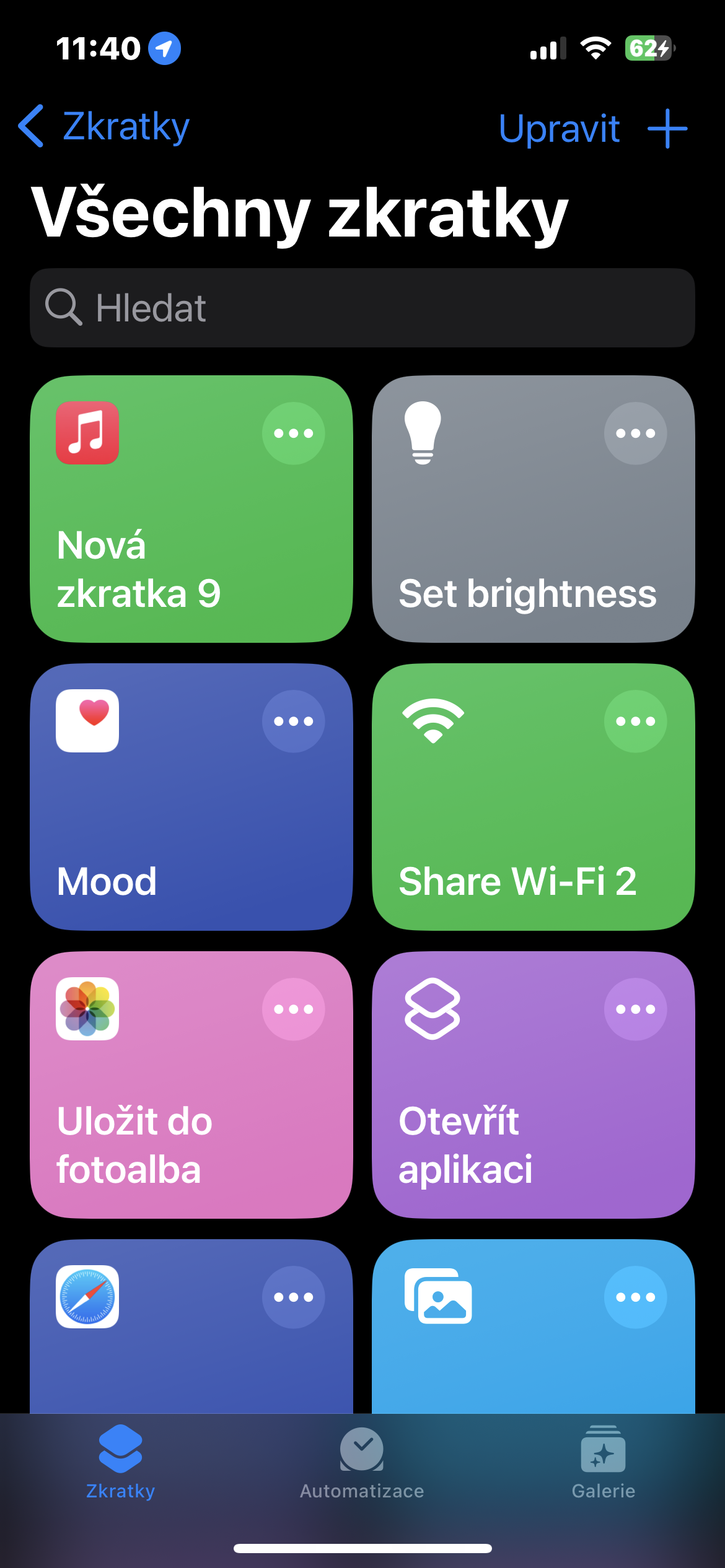Viewport: 725px width, 1568px height.
Task: Switch to the Galerie tab
Action: click(603, 1465)
